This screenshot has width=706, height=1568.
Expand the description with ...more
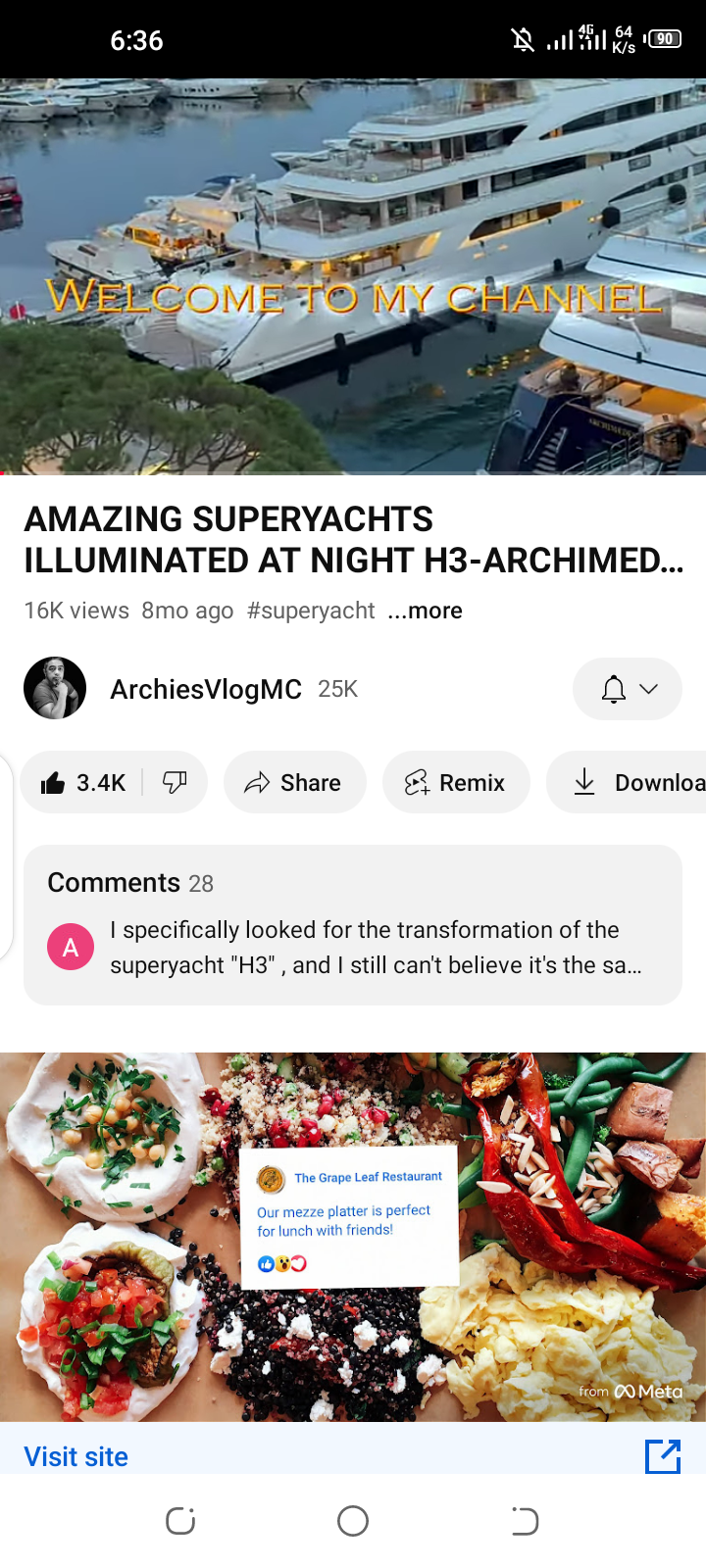click(425, 611)
